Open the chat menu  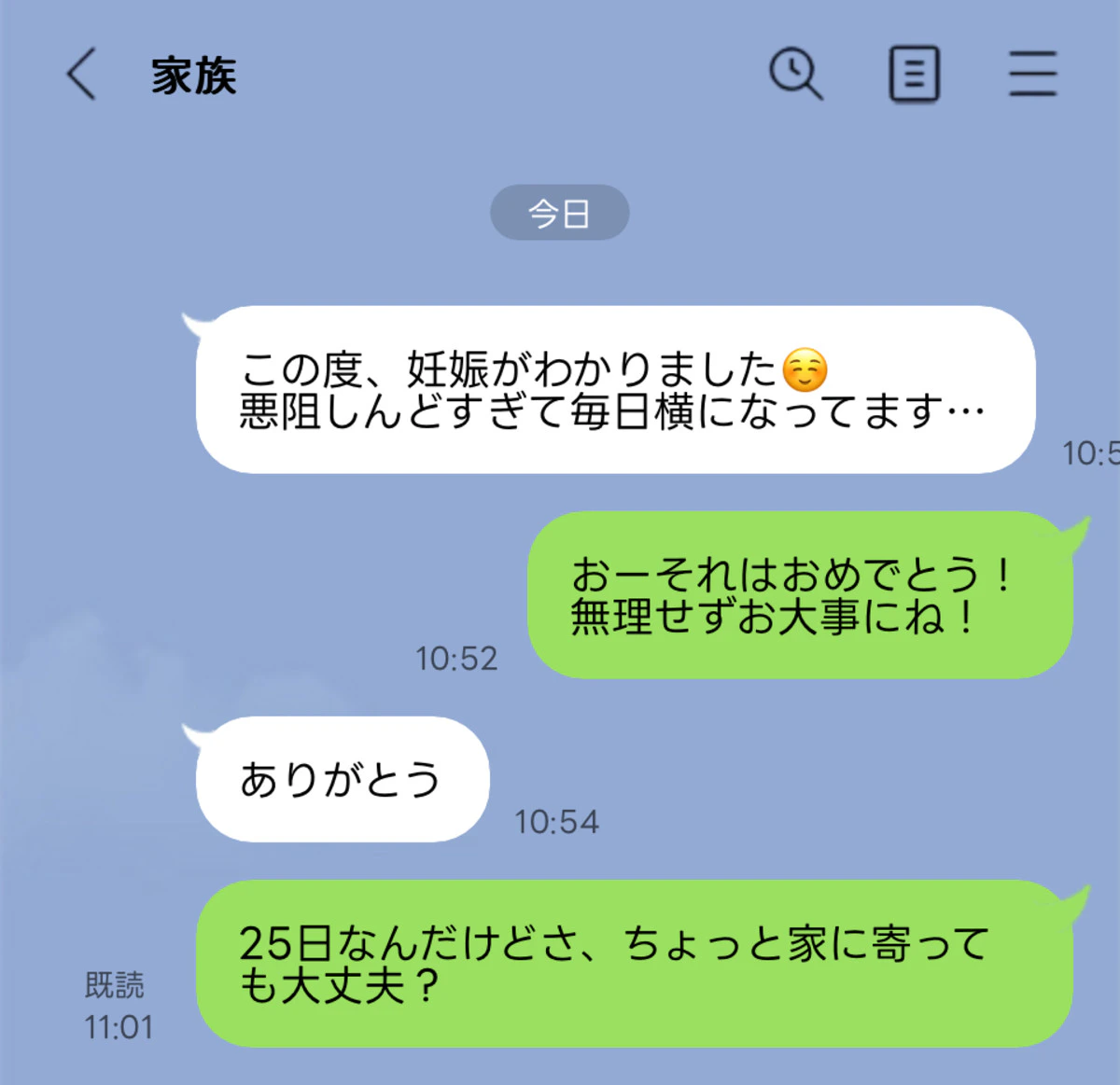[1032, 74]
